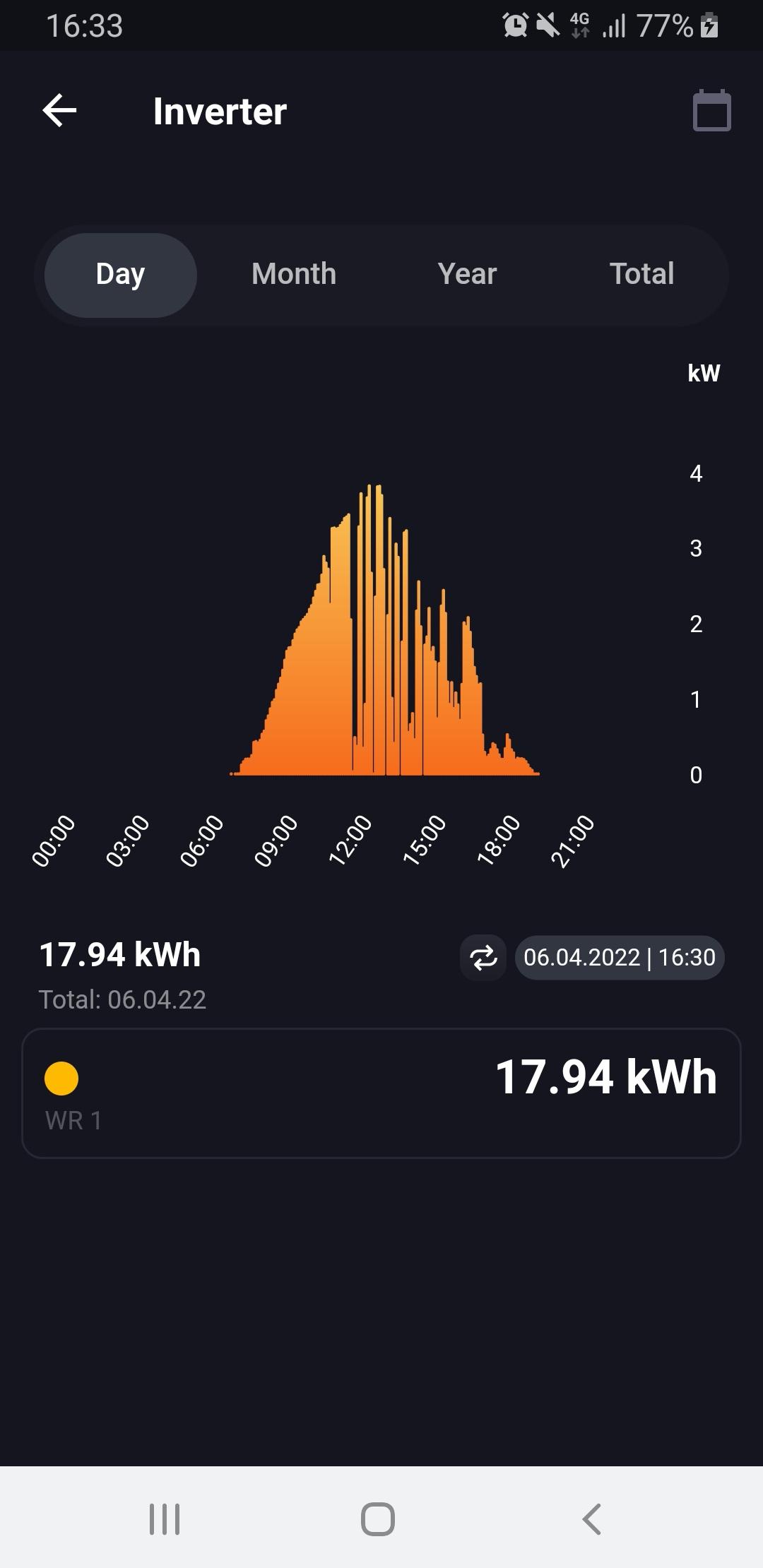Switch to the Month tab
Screen dimensions: 763x1568
[294, 275]
